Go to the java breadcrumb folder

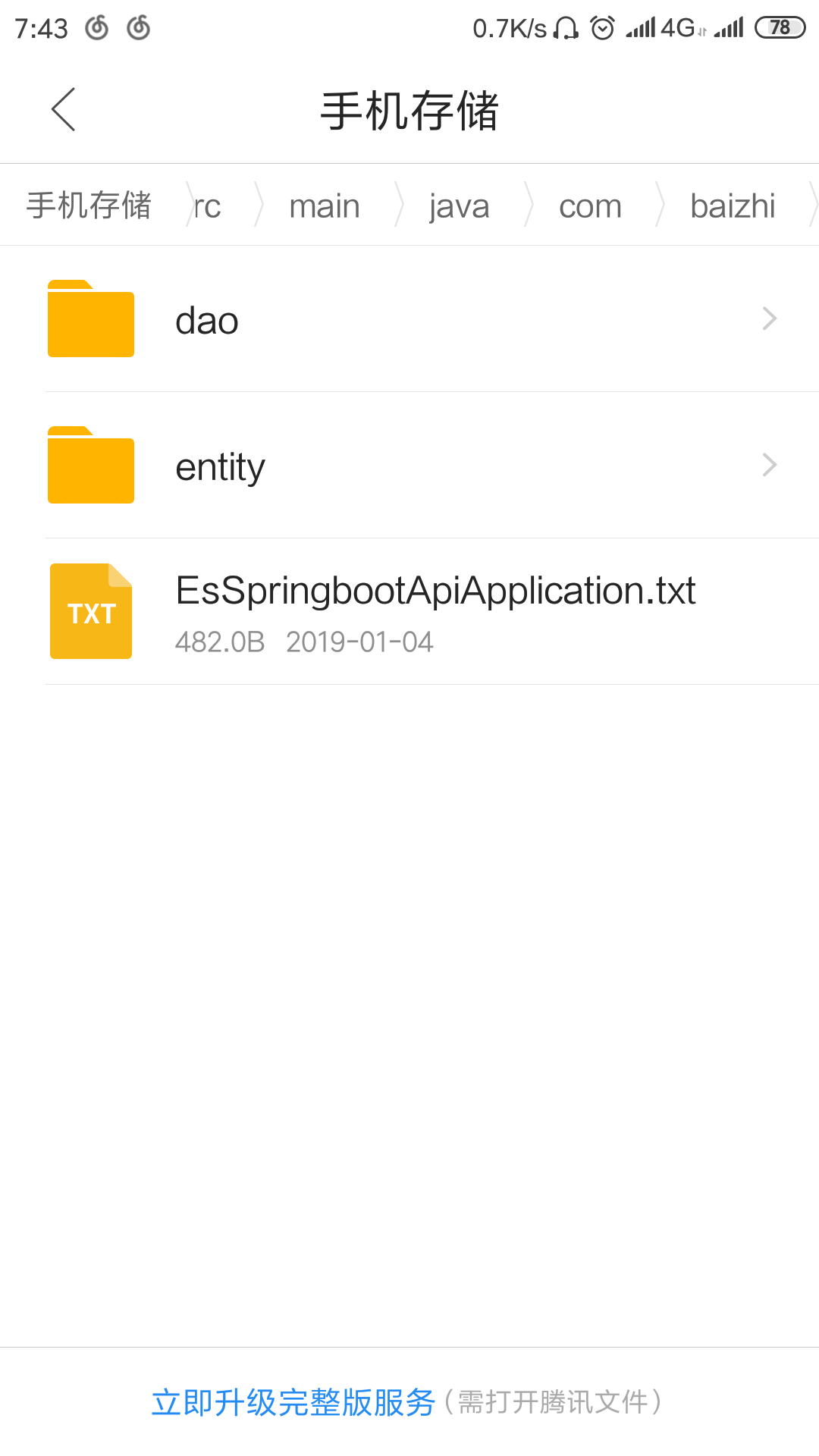(459, 206)
